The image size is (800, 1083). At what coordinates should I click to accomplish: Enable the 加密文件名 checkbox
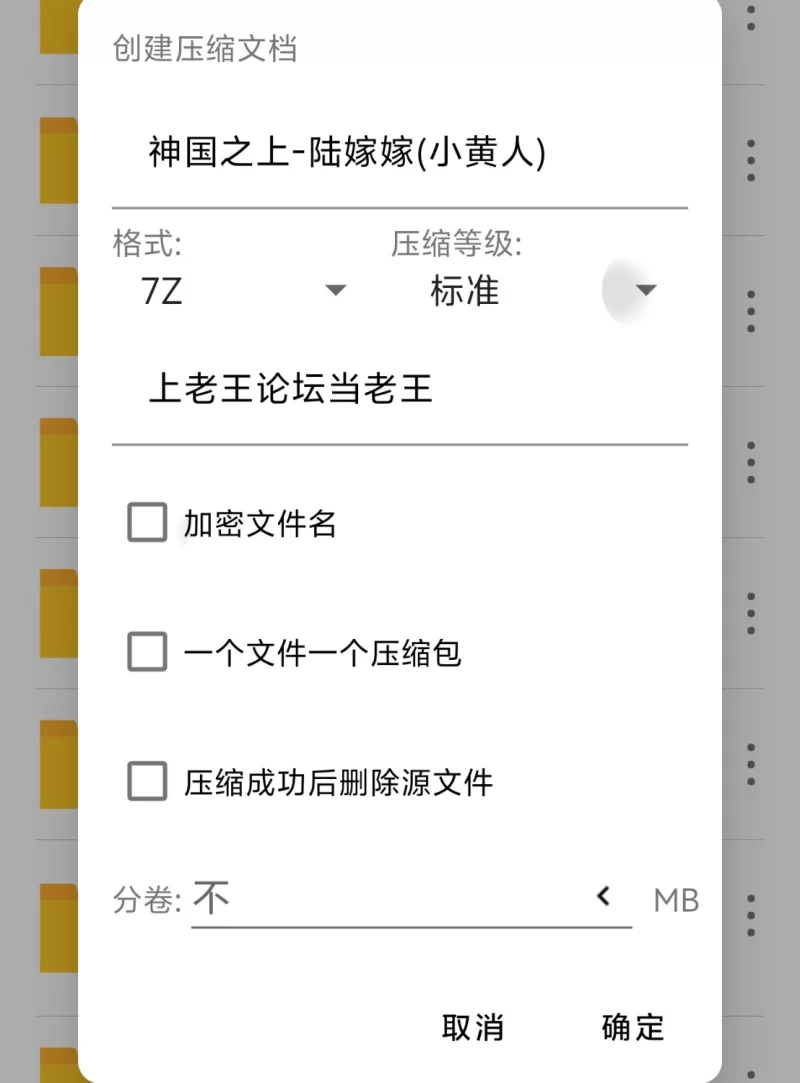(146, 521)
